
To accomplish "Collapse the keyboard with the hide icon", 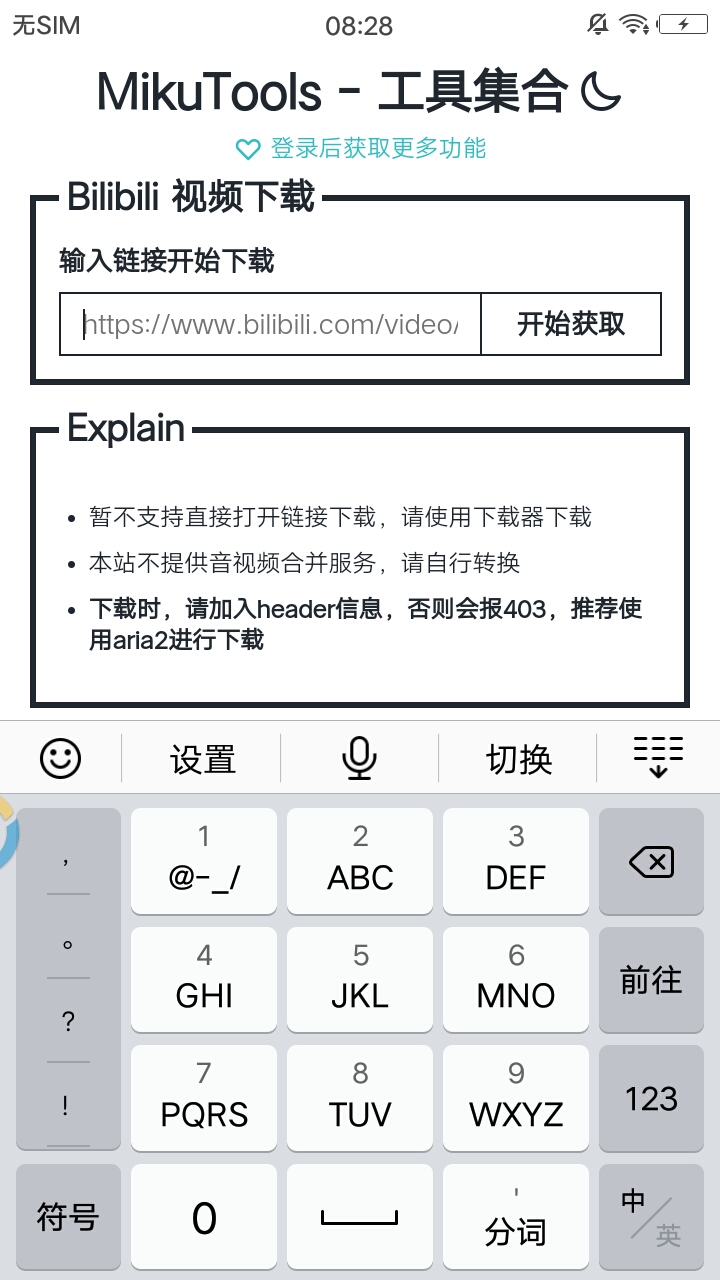I will tap(657, 758).
